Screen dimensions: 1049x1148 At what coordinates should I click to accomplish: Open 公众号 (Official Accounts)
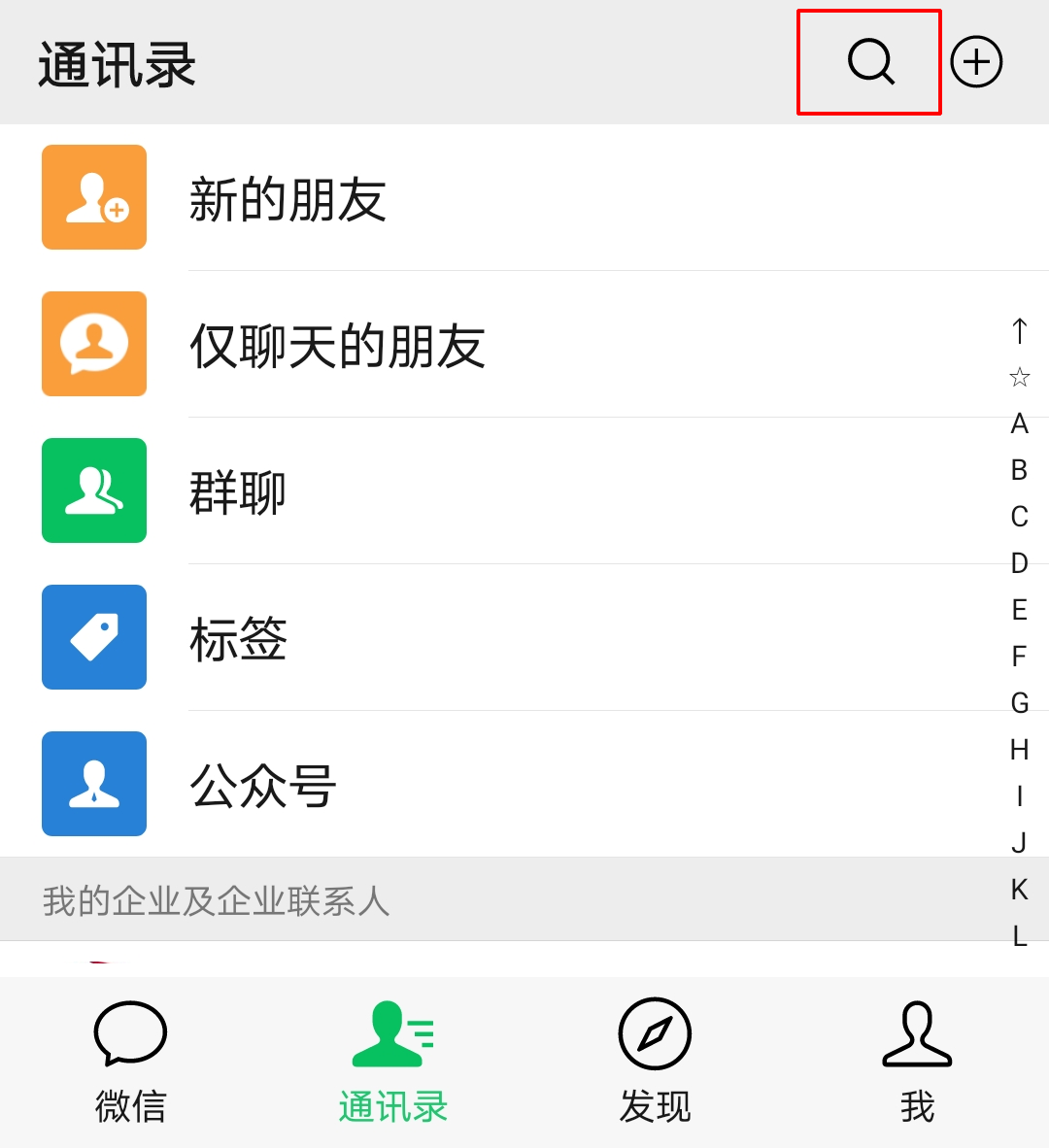262,785
